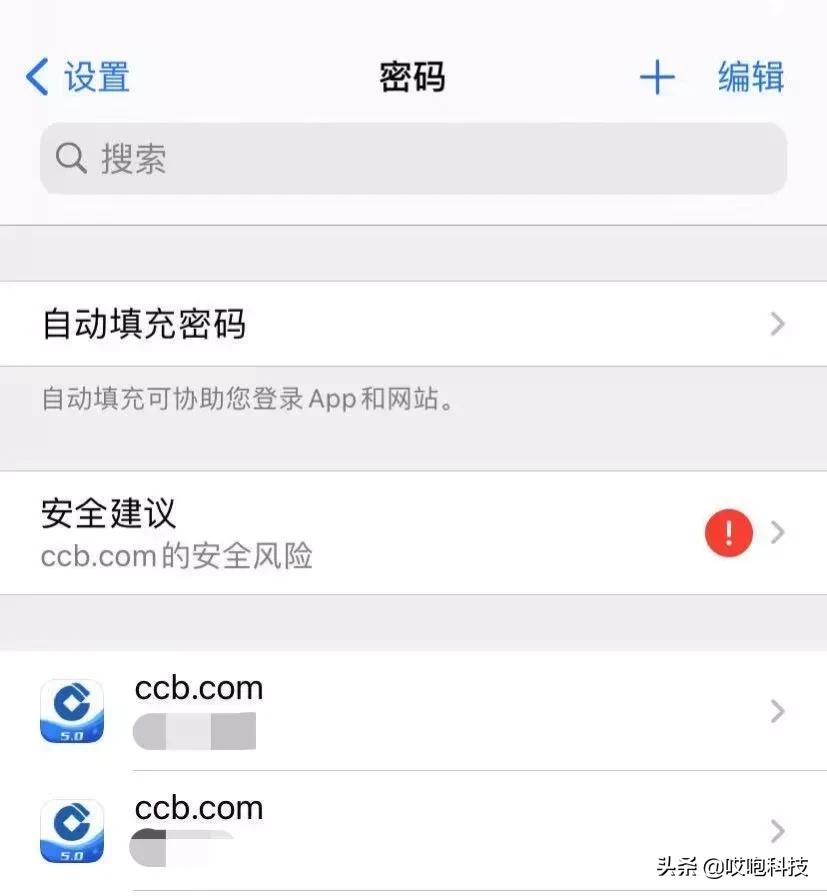Tap the magnifying glass search icon
Screen dimensions: 827x896
click(x=70, y=158)
